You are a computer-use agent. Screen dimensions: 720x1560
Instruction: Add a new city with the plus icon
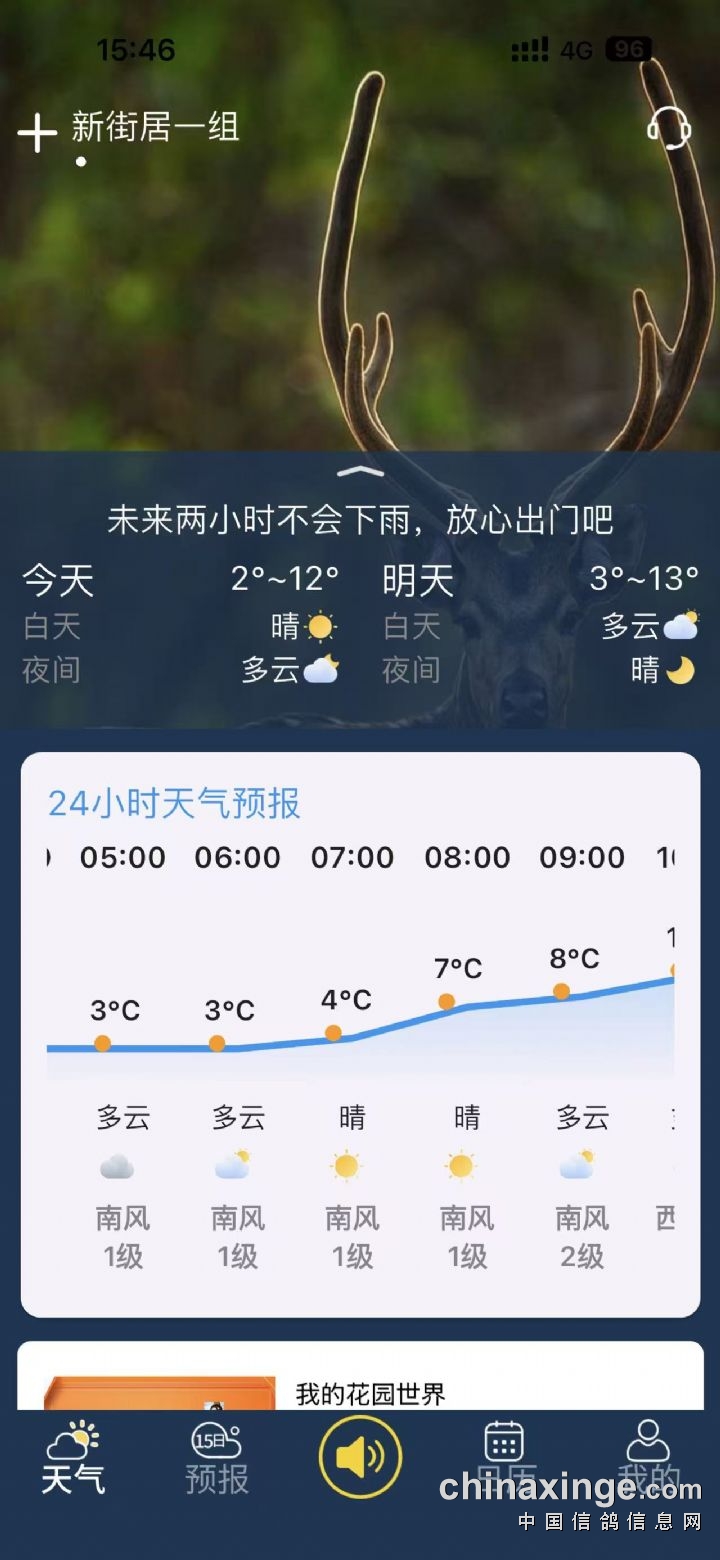(37, 133)
